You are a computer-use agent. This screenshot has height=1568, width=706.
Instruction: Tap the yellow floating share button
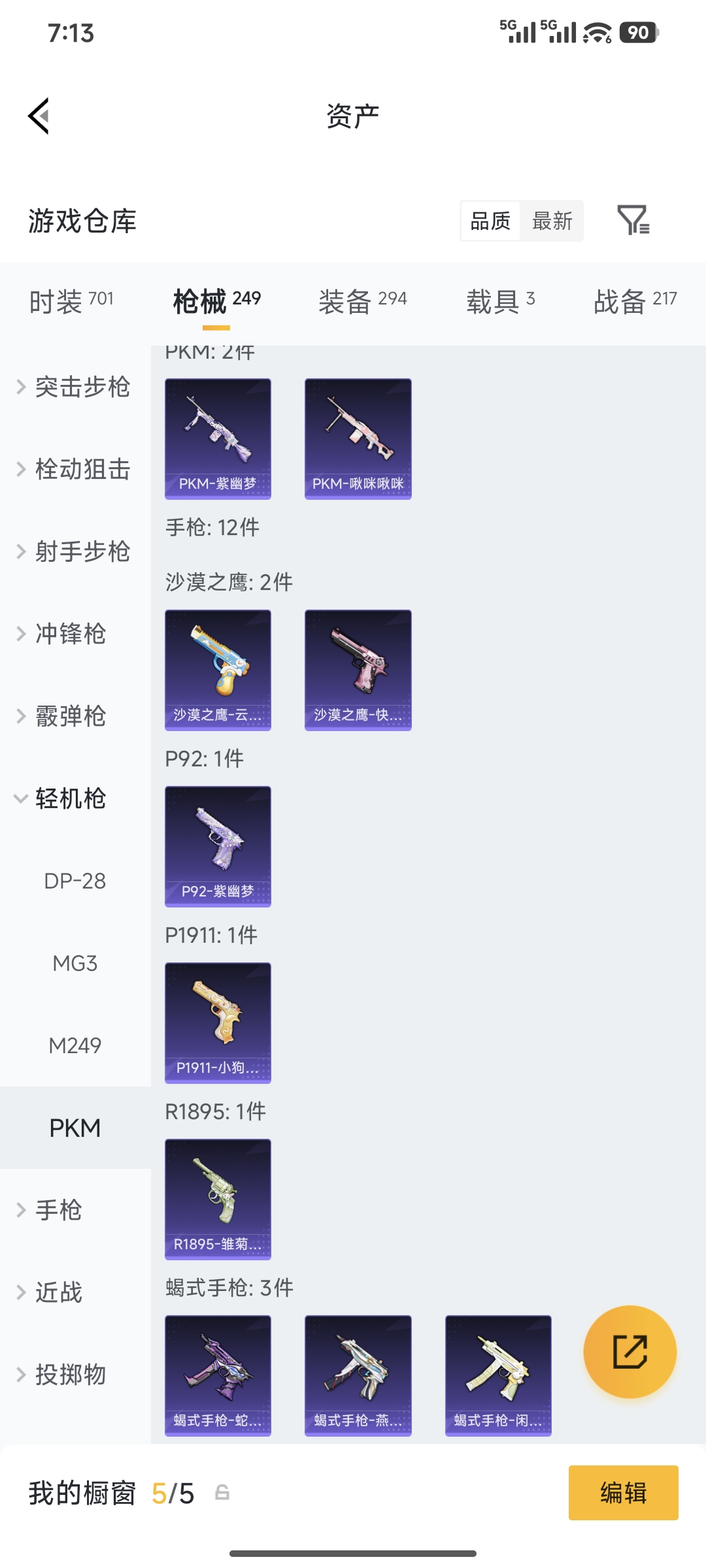click(x=630, y=1352)
